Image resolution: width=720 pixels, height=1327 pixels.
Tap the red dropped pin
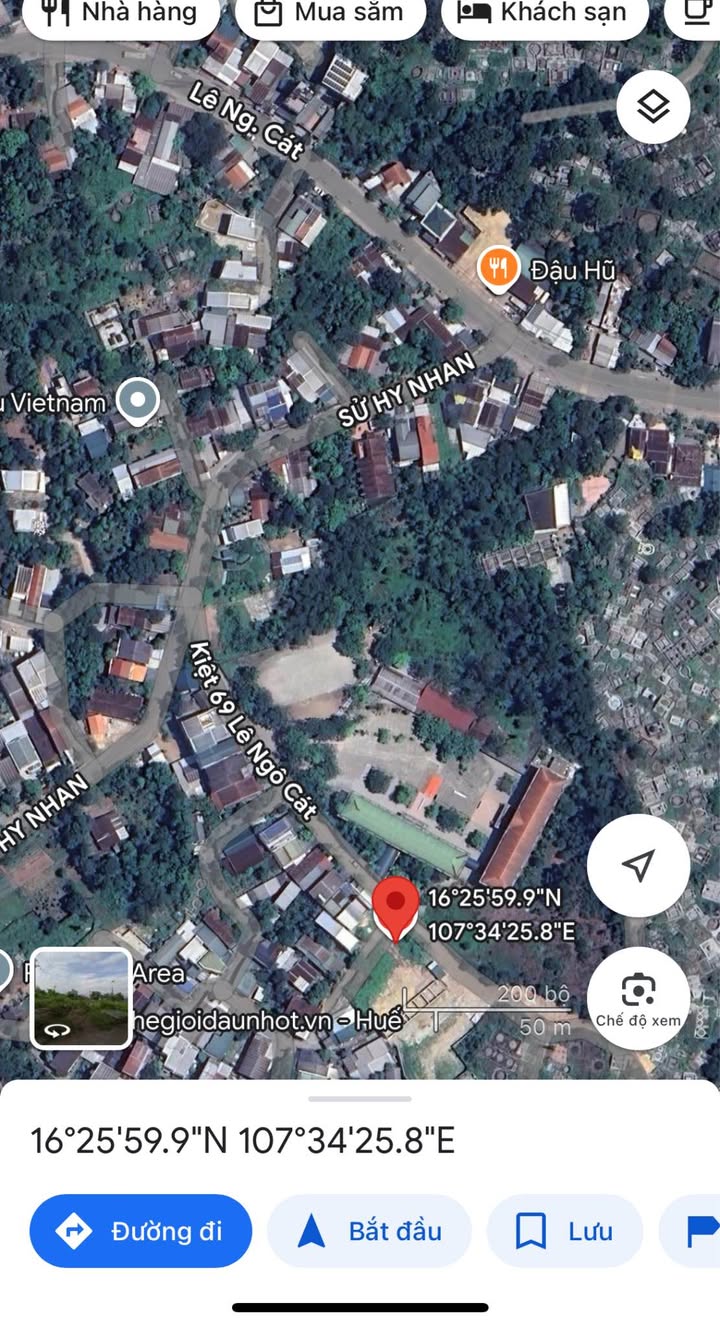396,908
